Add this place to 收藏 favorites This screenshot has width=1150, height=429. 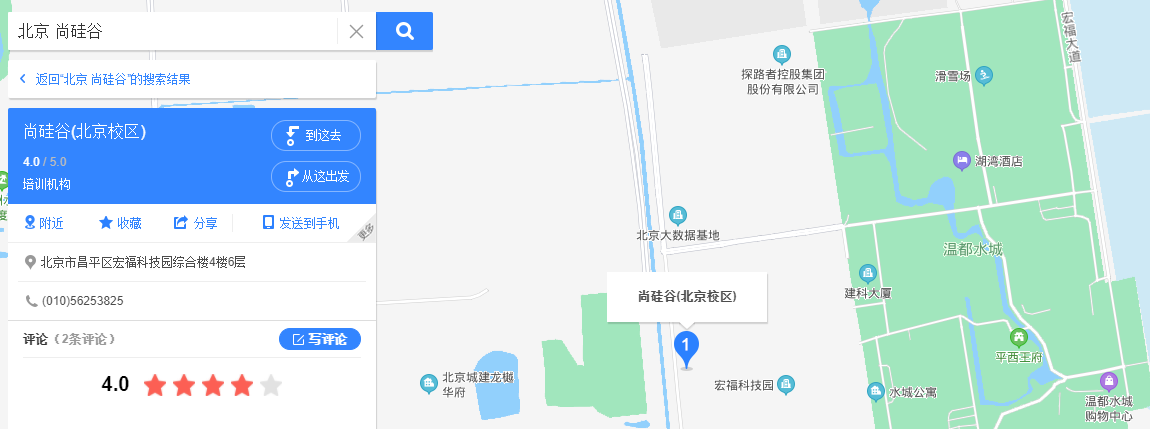(x=120, y=223)
